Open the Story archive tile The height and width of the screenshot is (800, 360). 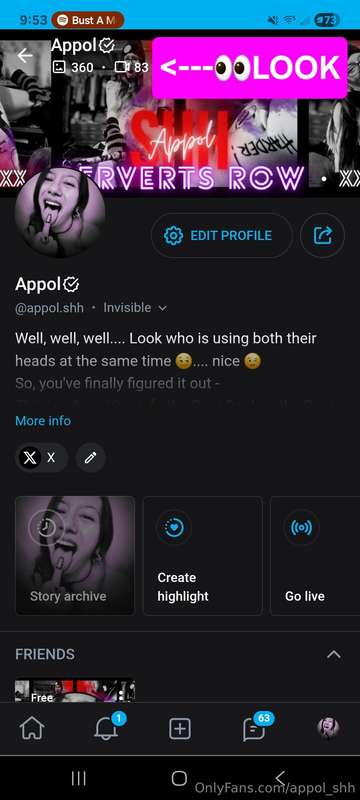pyautogui.click(x=75, y=556)
